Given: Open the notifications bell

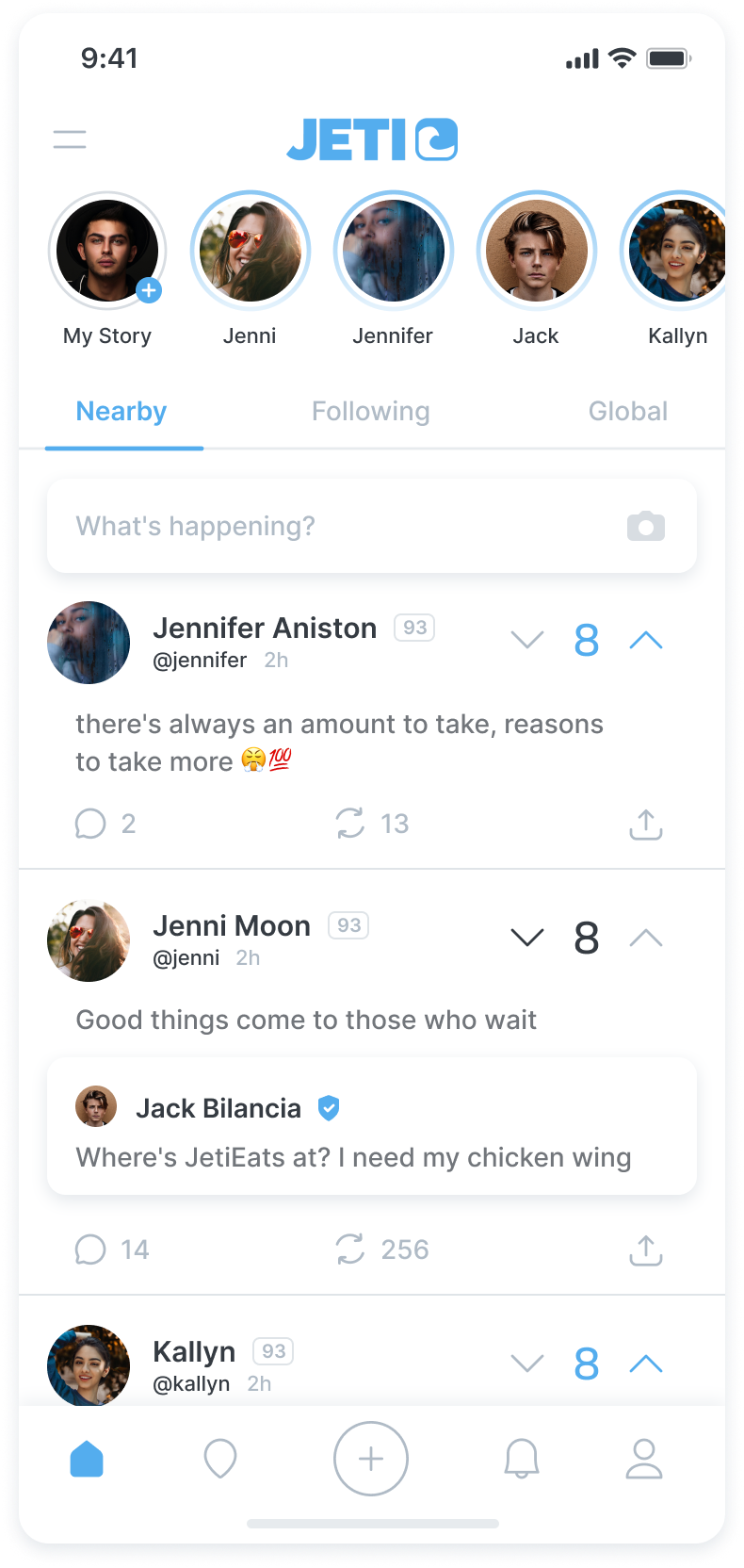Looking at the screenshot, I should 522,1459.
